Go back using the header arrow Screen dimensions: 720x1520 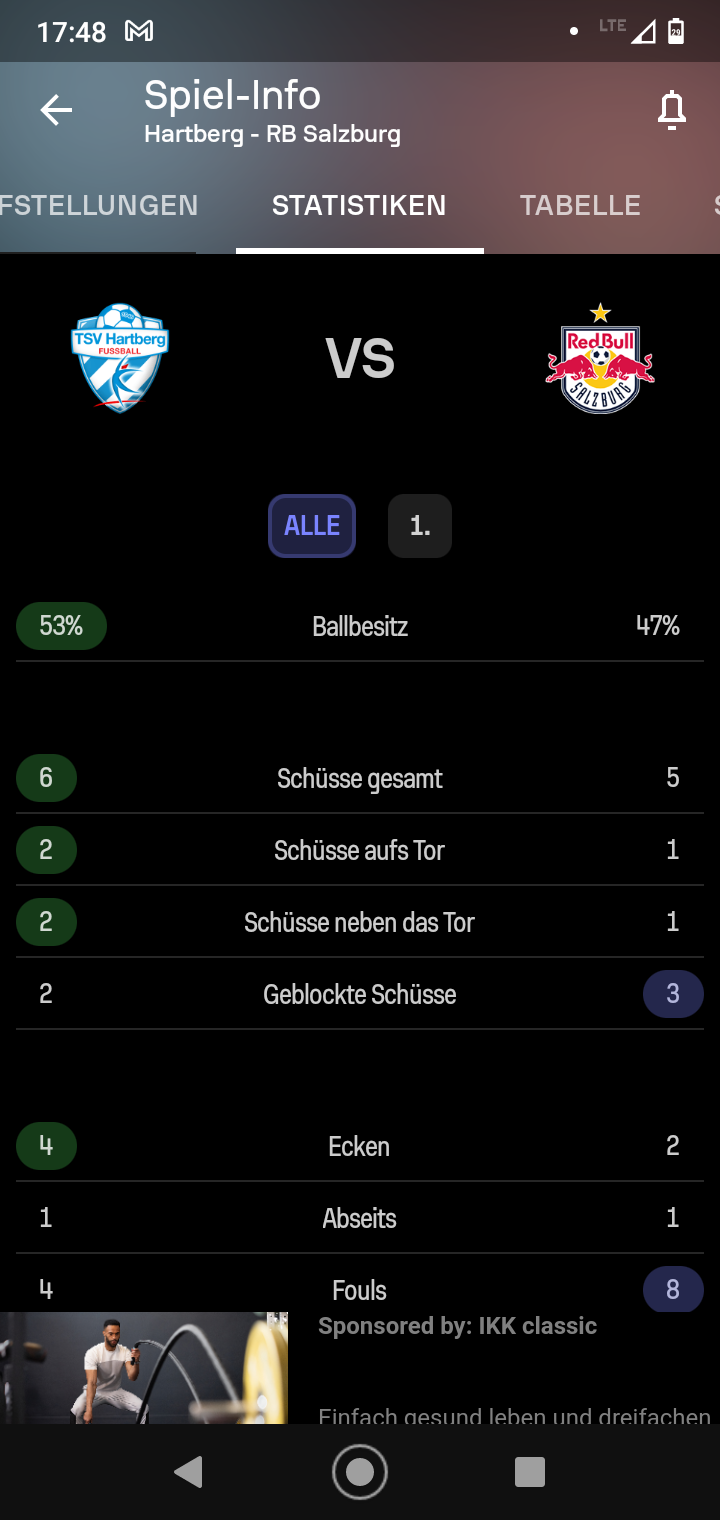pyautogui.click(x=56, y=110)
